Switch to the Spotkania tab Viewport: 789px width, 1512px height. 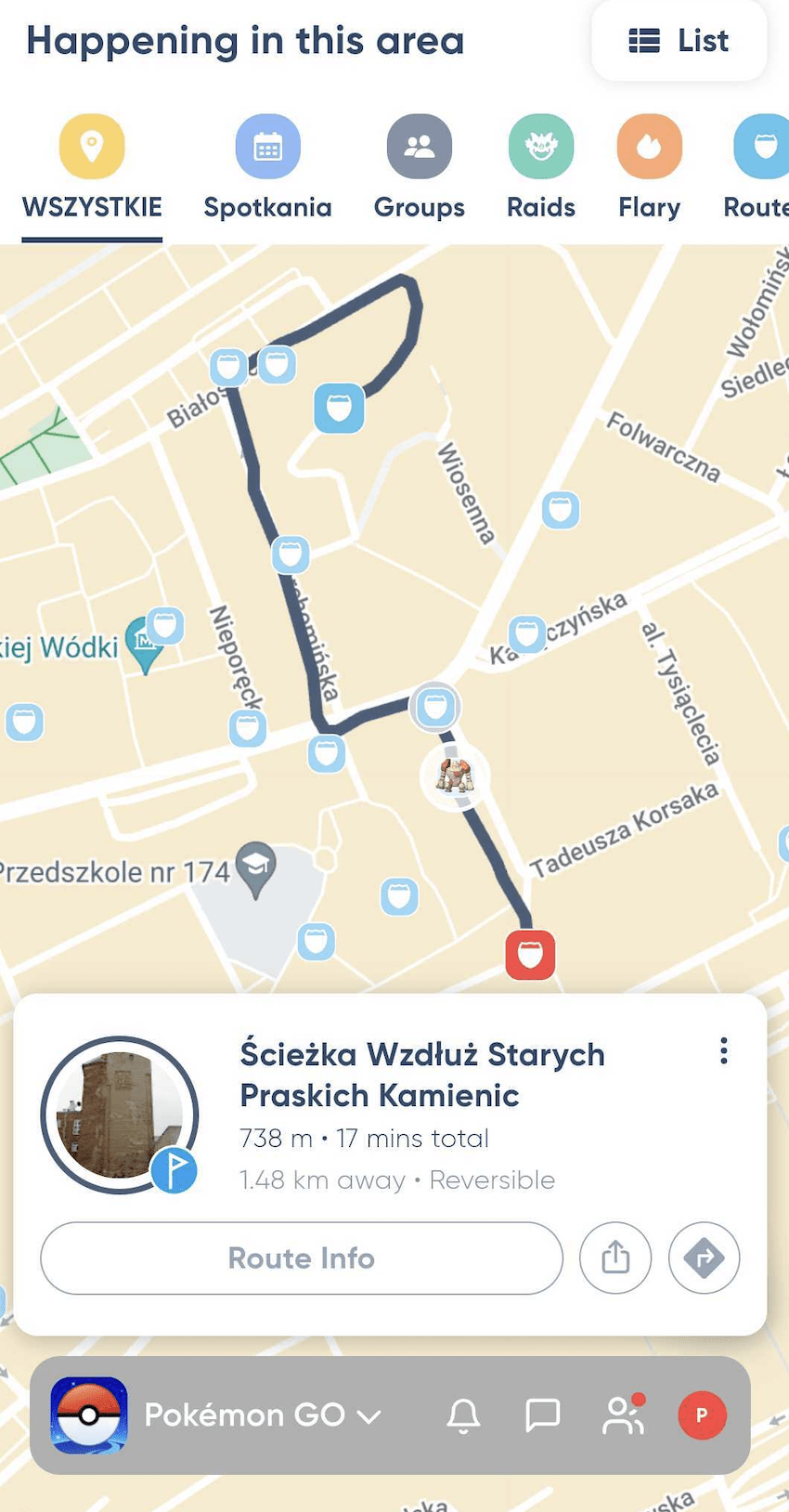tap(267, 167)
